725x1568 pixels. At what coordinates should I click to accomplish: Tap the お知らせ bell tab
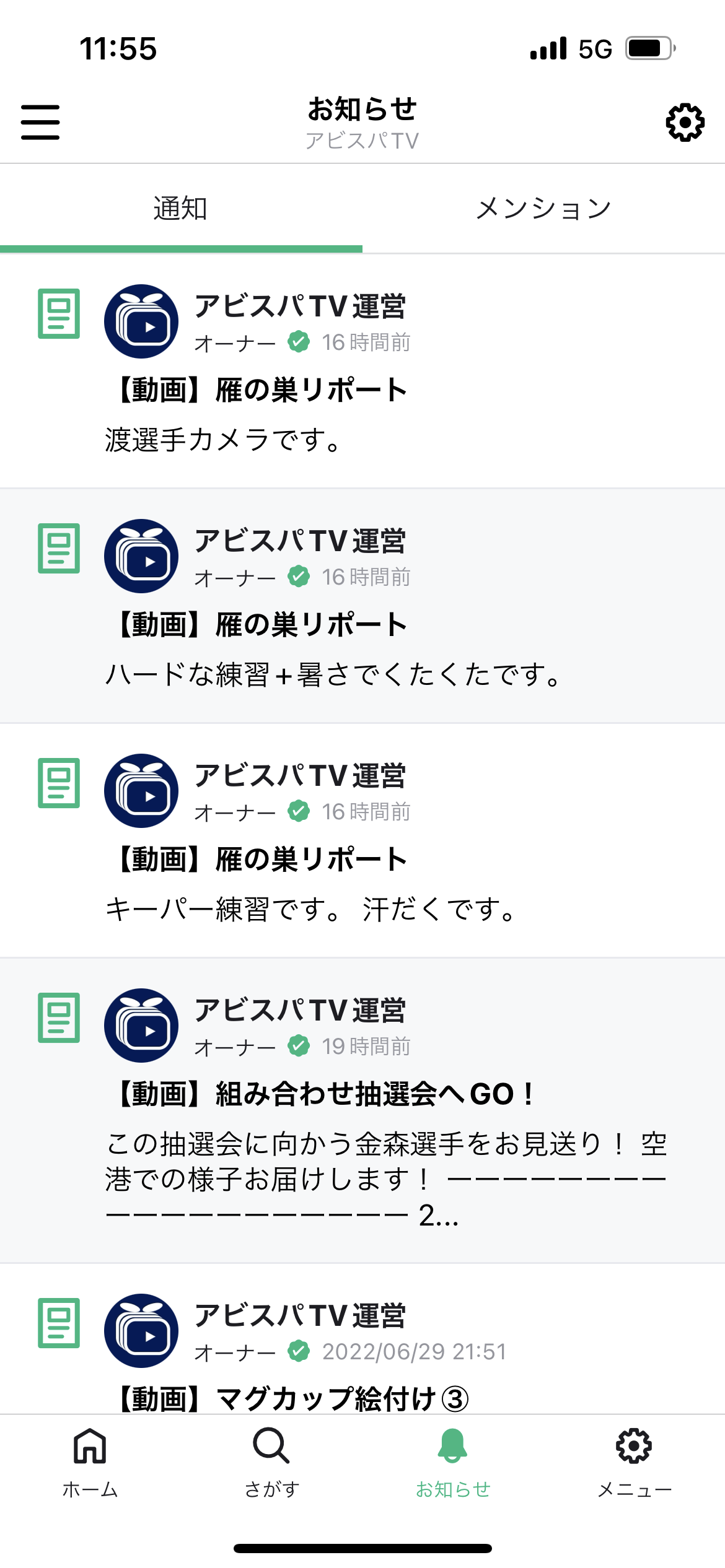453,1463
